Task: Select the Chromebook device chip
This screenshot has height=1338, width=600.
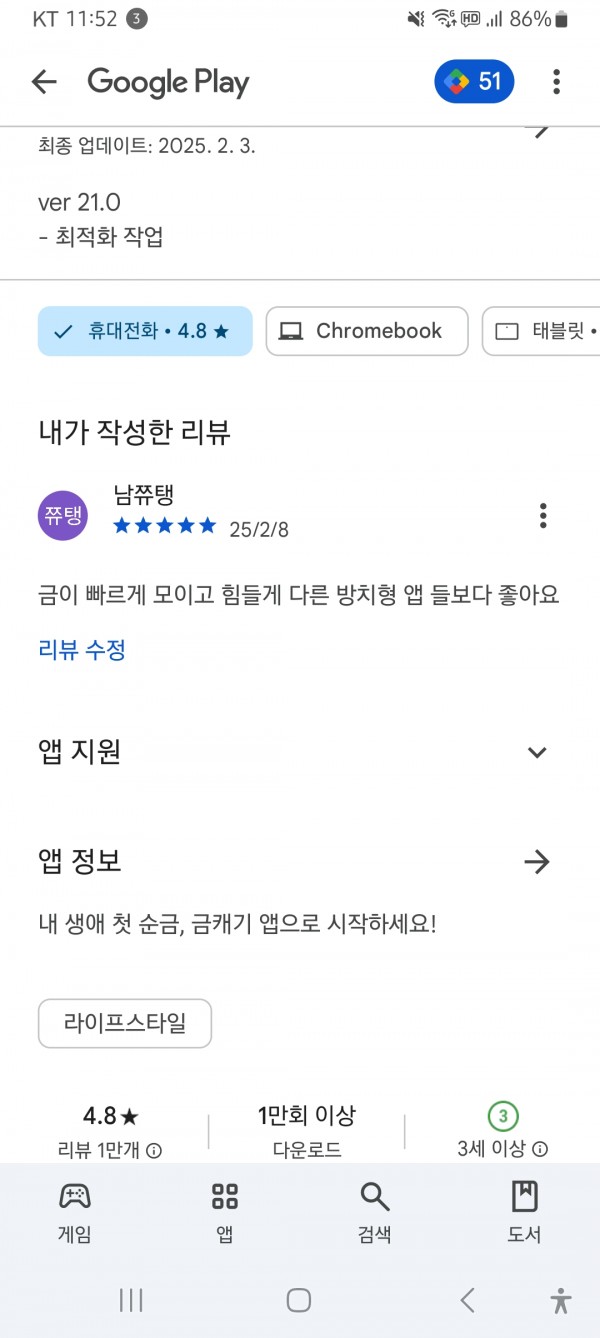Action: (367, 331)
